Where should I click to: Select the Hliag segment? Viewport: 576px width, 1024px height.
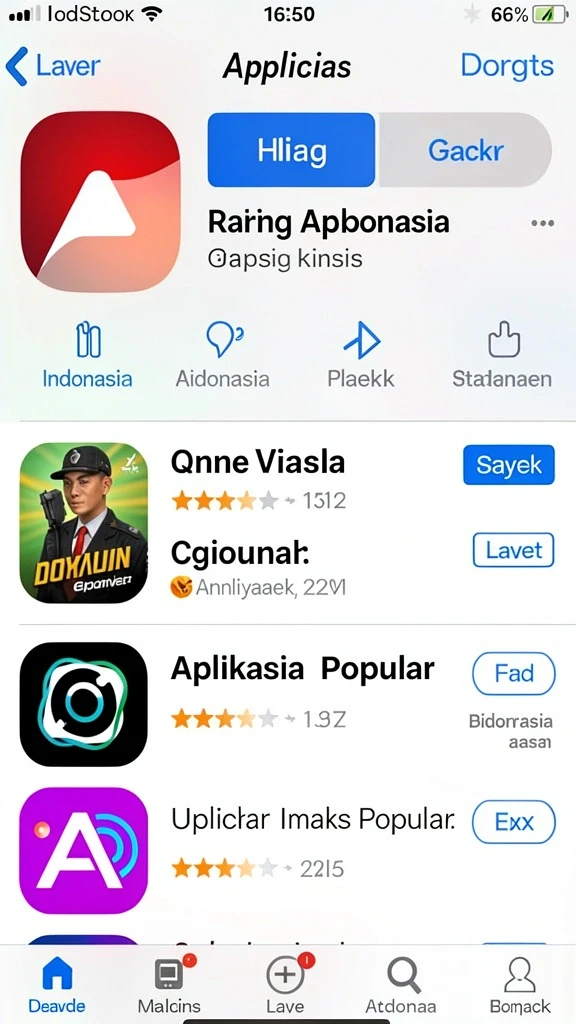pos(291,150)
